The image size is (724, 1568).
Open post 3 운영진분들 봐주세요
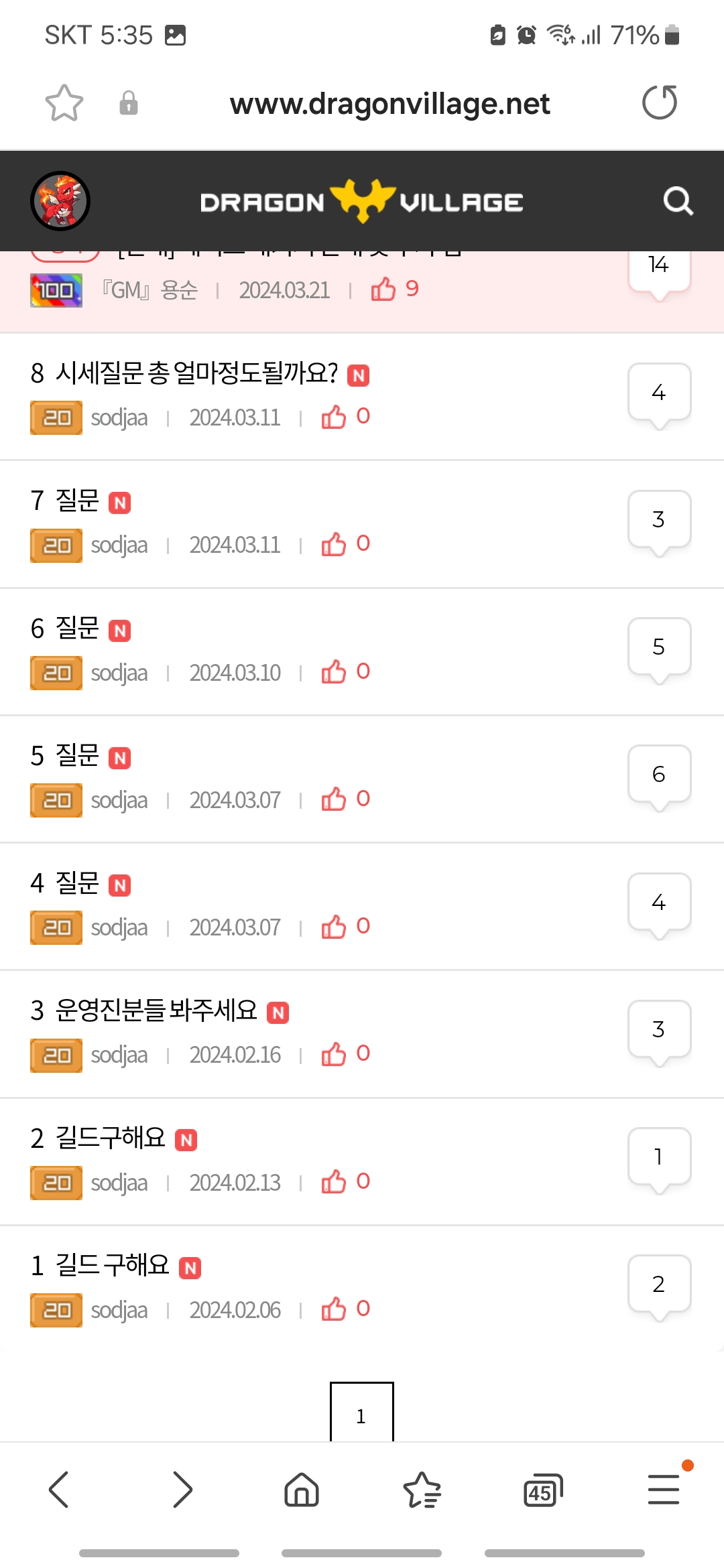coord(156,1010)
